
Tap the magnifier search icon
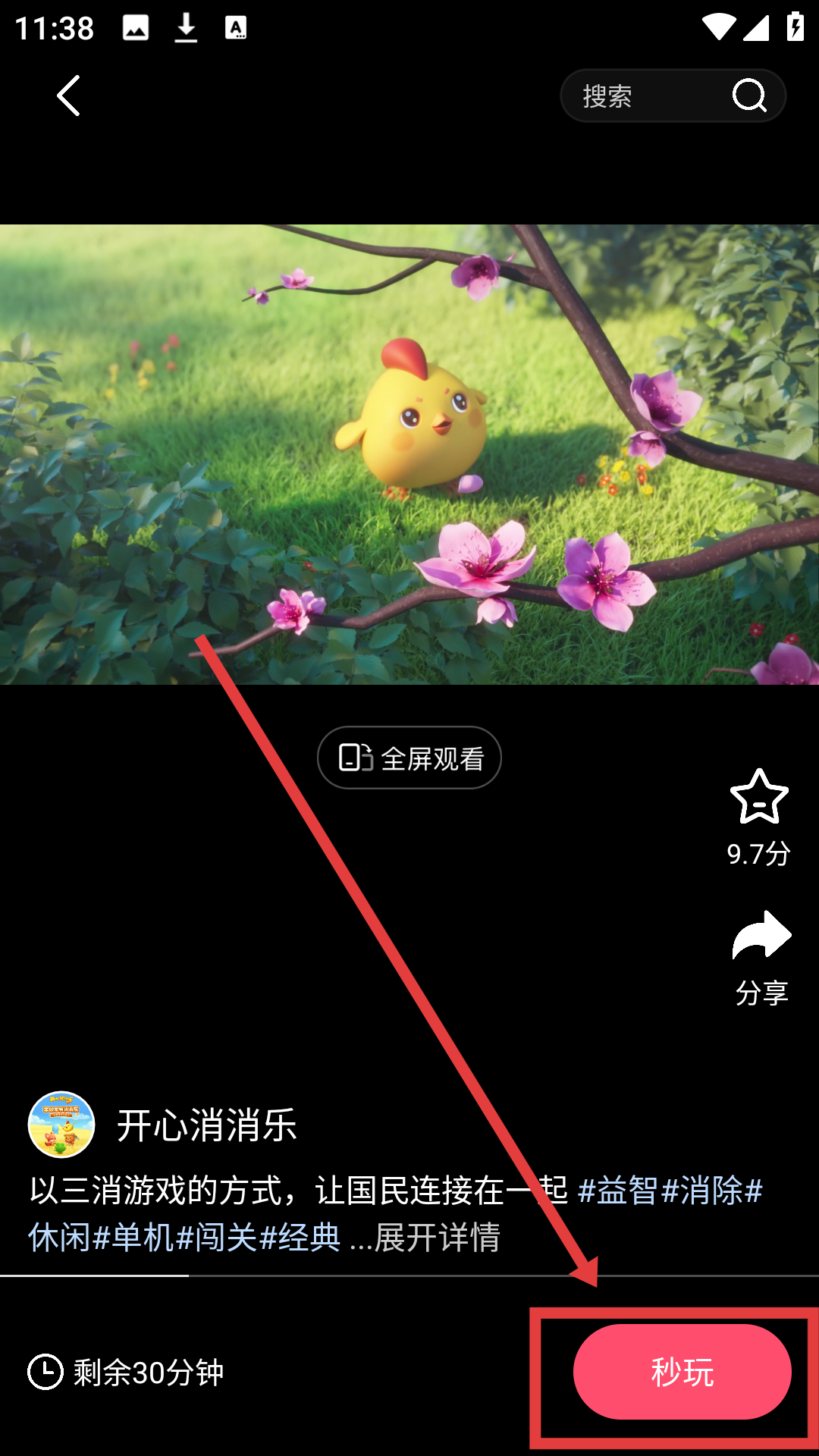point(749,96)
